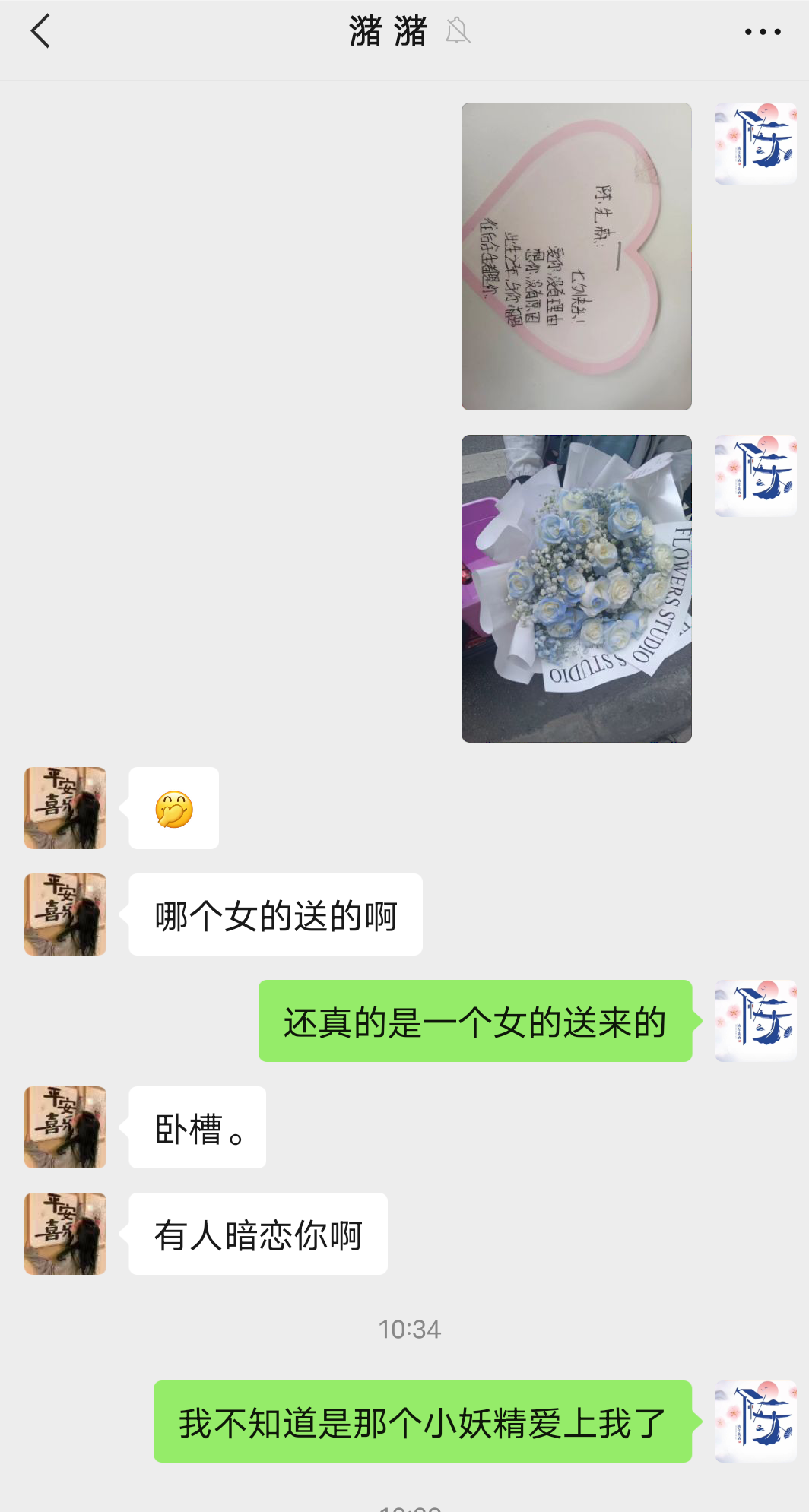Open the chat options three-dot menu
Screen dimensions: 809x1512
(x=762, y=32)
